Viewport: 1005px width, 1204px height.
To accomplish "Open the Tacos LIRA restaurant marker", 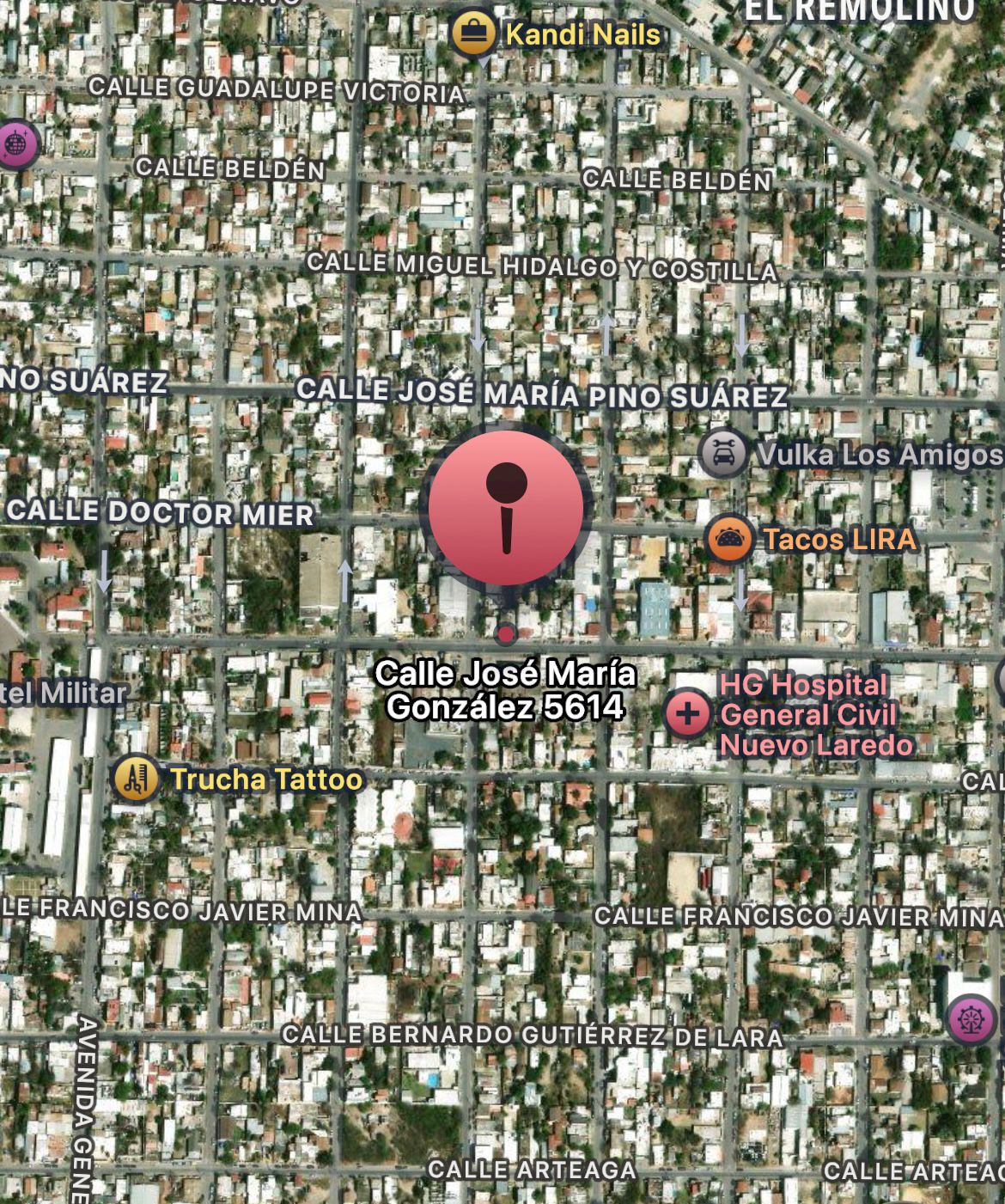I will [x=729, y=539].
